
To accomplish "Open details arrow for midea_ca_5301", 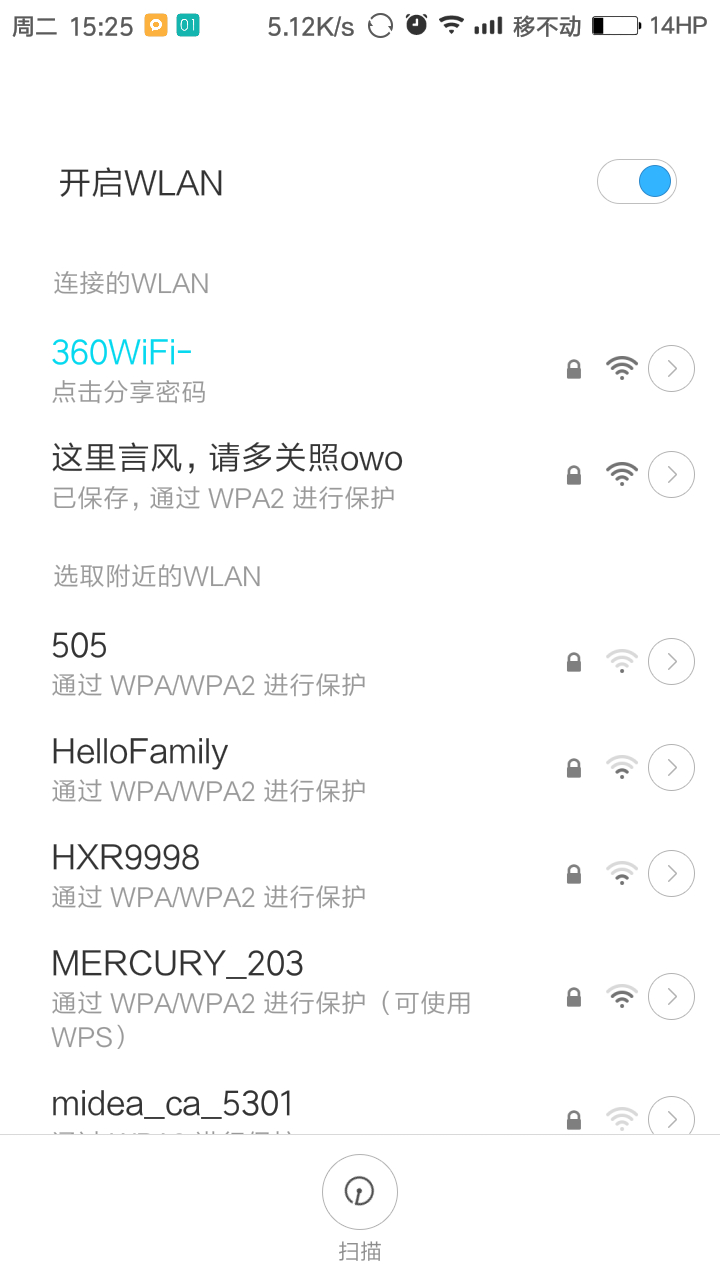I will [671, 1117].
